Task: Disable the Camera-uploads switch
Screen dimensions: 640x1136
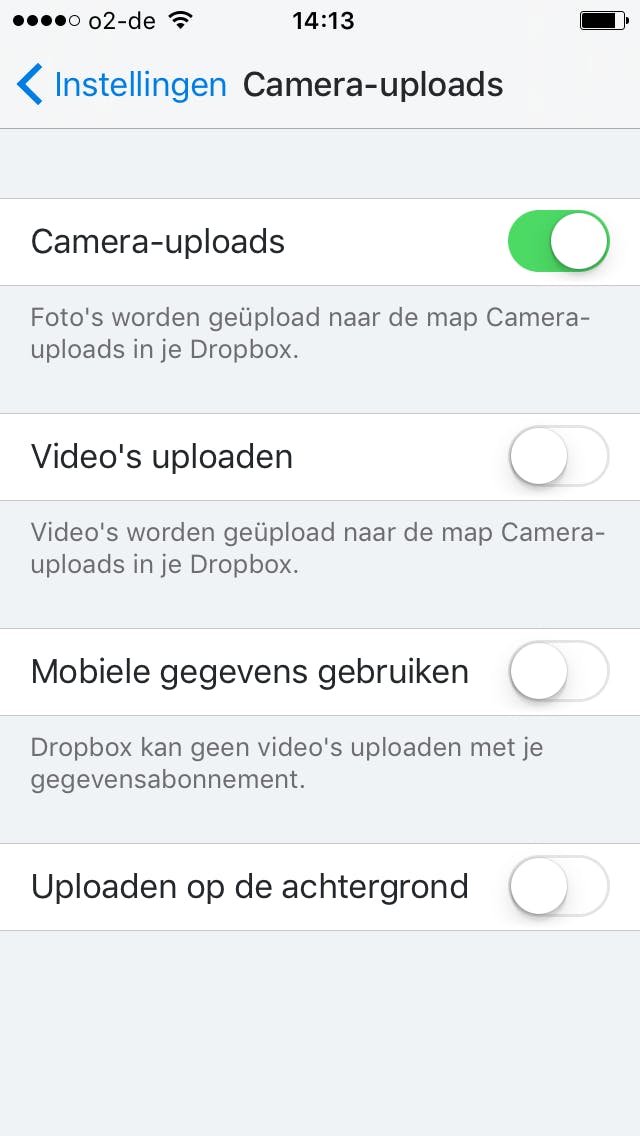Action: coord(558,242)
